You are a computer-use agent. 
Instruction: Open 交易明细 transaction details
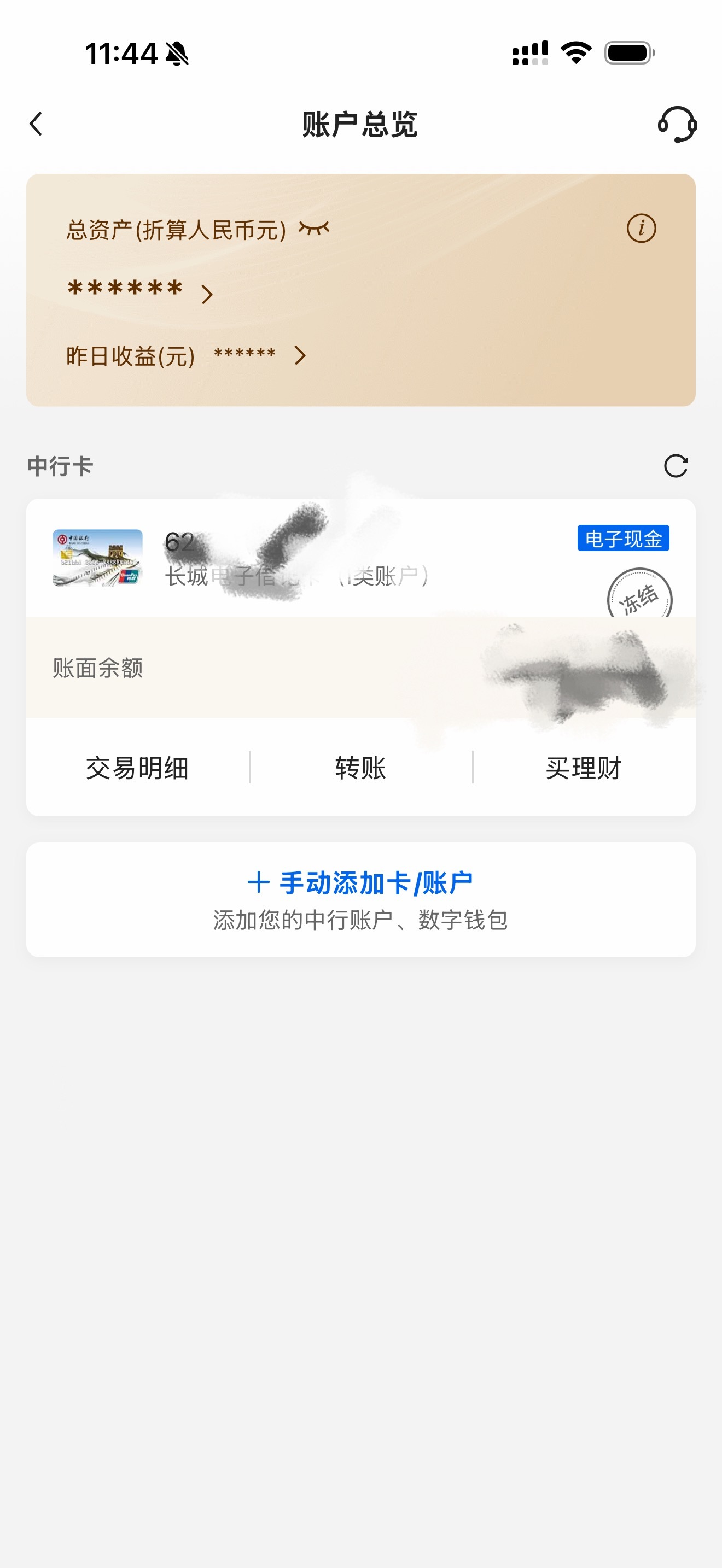coord(137,768)
